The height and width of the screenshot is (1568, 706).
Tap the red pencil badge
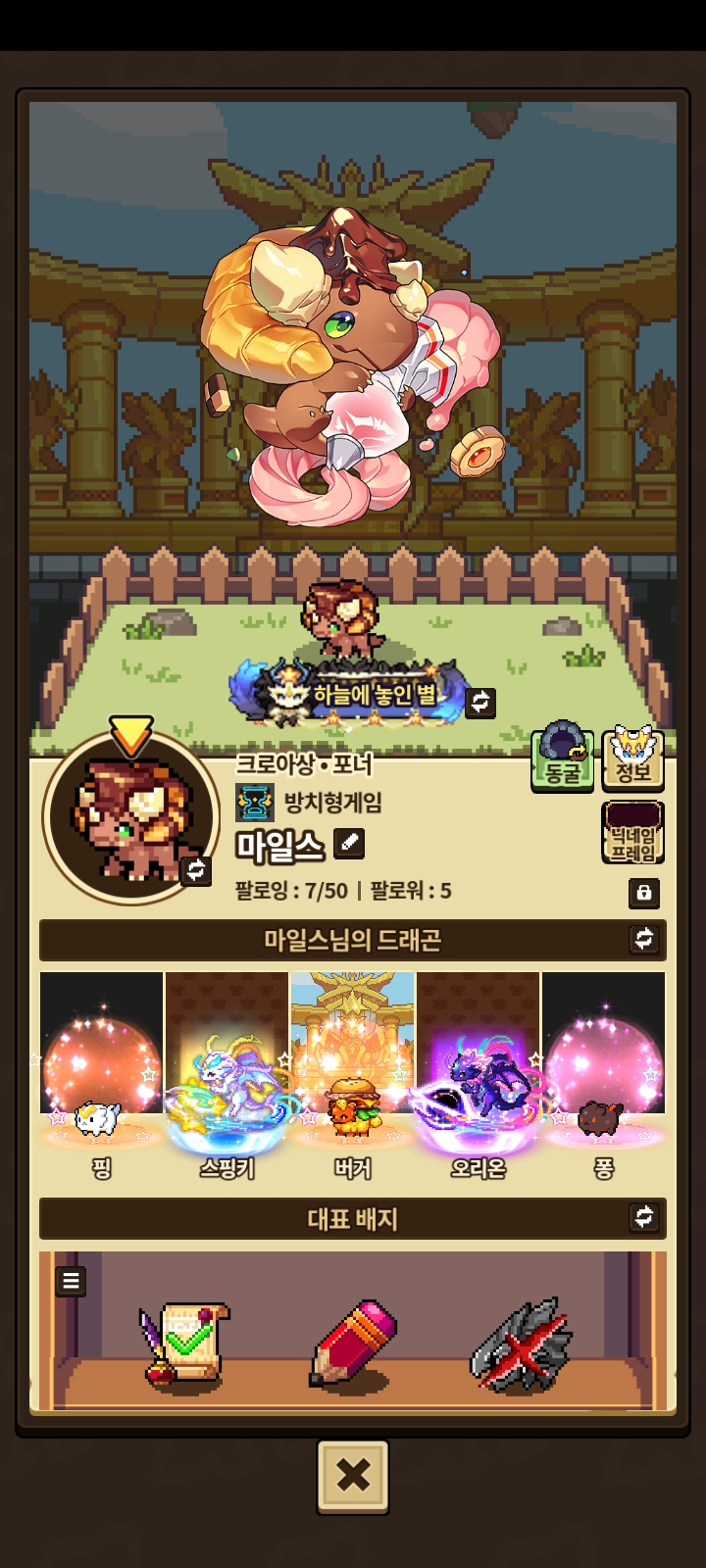click(x=353, y=1344)
